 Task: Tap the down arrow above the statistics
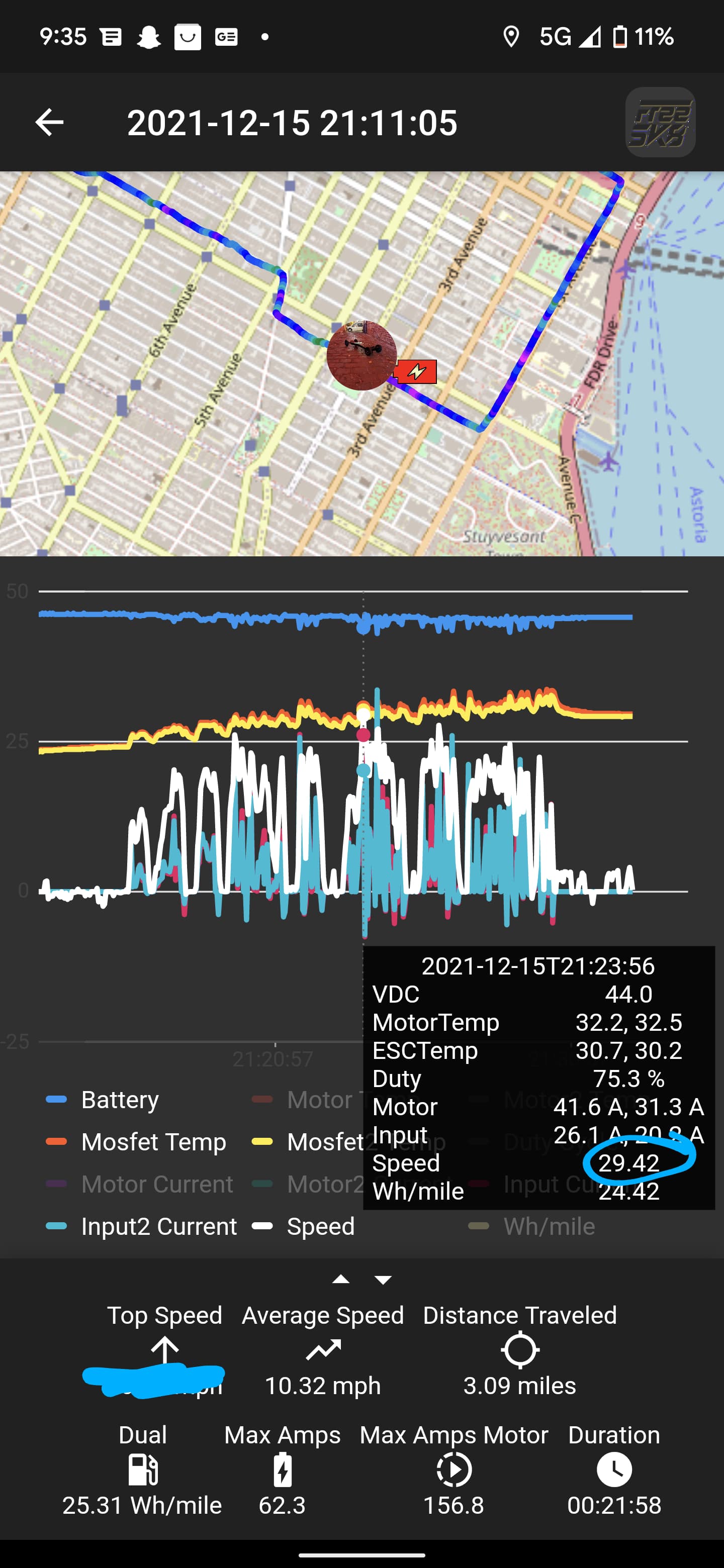point(383,1280)
